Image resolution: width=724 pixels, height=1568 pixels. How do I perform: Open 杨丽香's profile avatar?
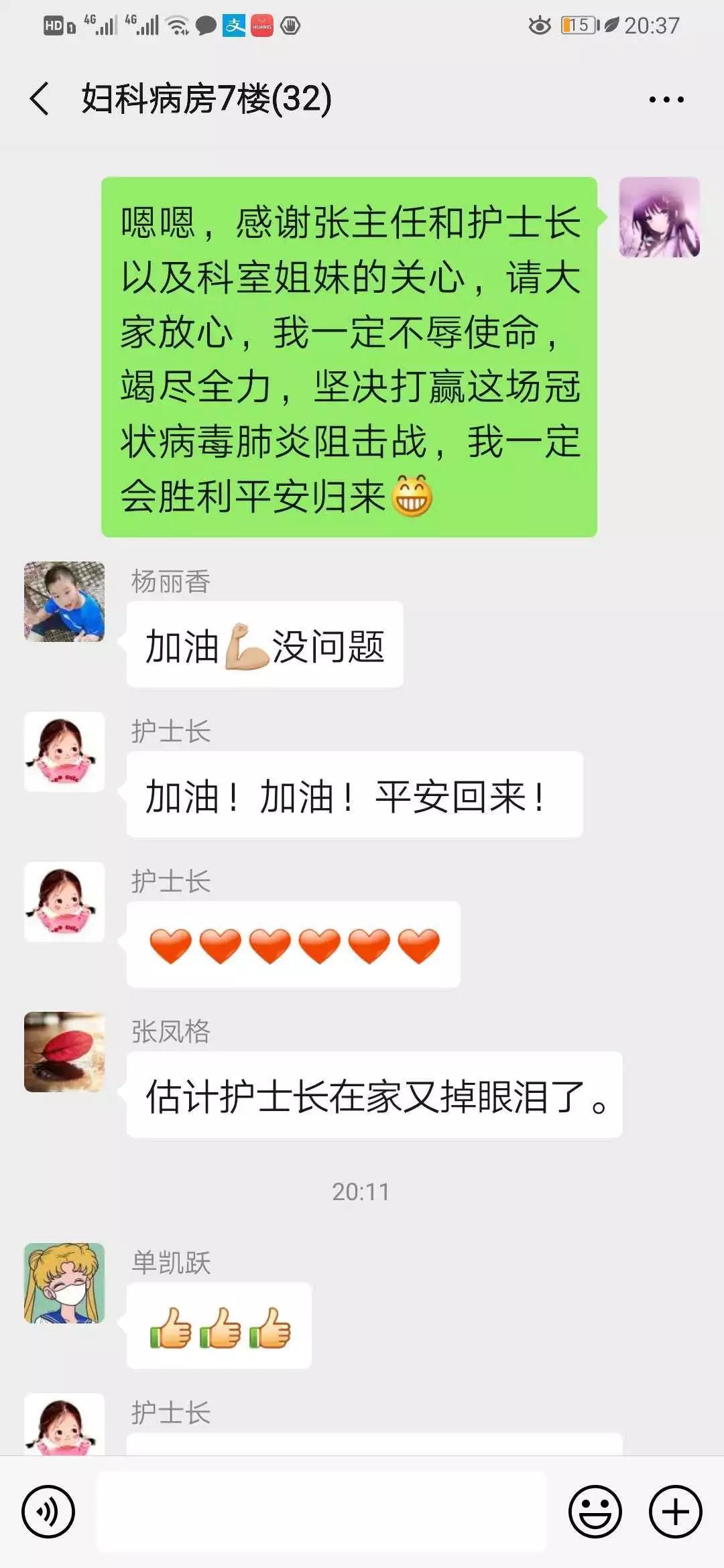pyautogui.click(x=64, y=602)
